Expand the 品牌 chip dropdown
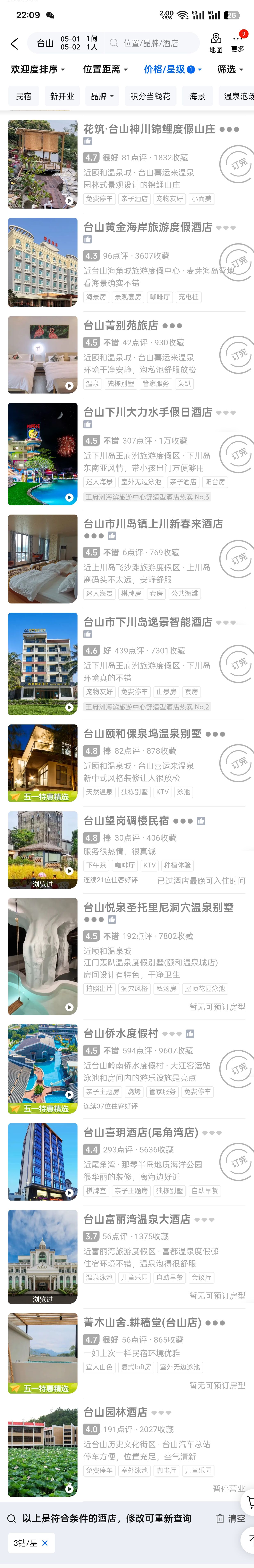254x1568 pixels. (x=102, y=96)
